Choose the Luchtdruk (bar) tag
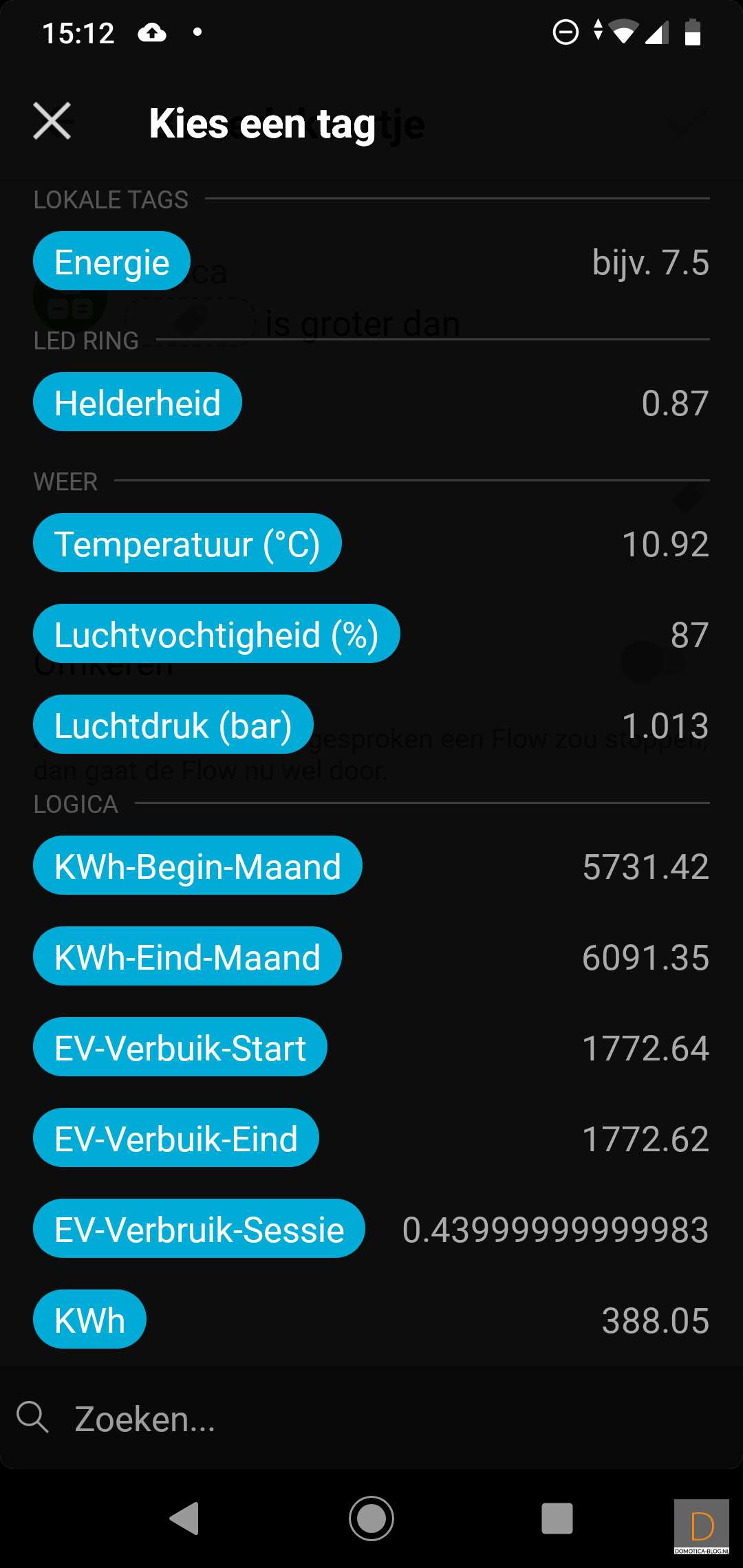The height and width of the screenshot is (1568, 743). (173, 725)
